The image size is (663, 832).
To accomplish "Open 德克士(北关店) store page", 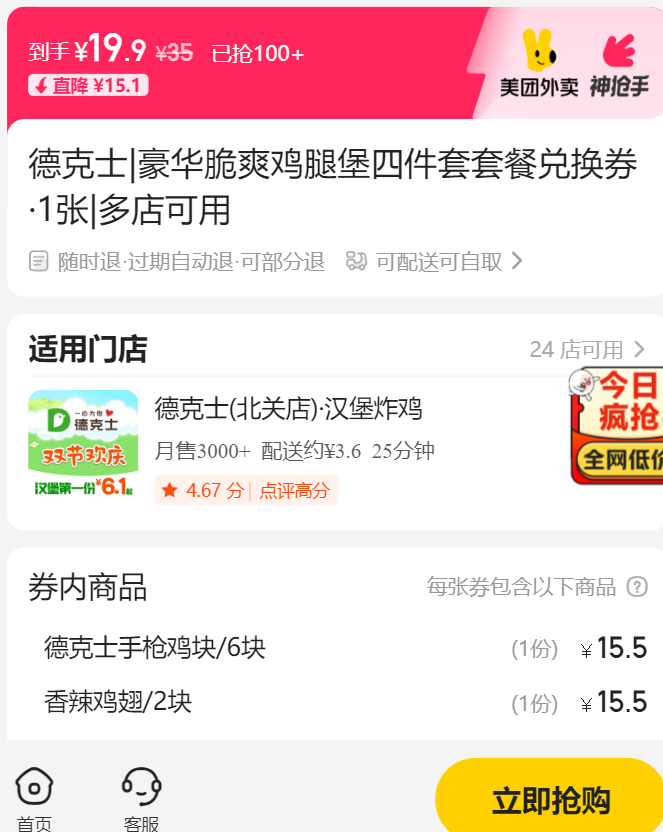I will point(288,408).
